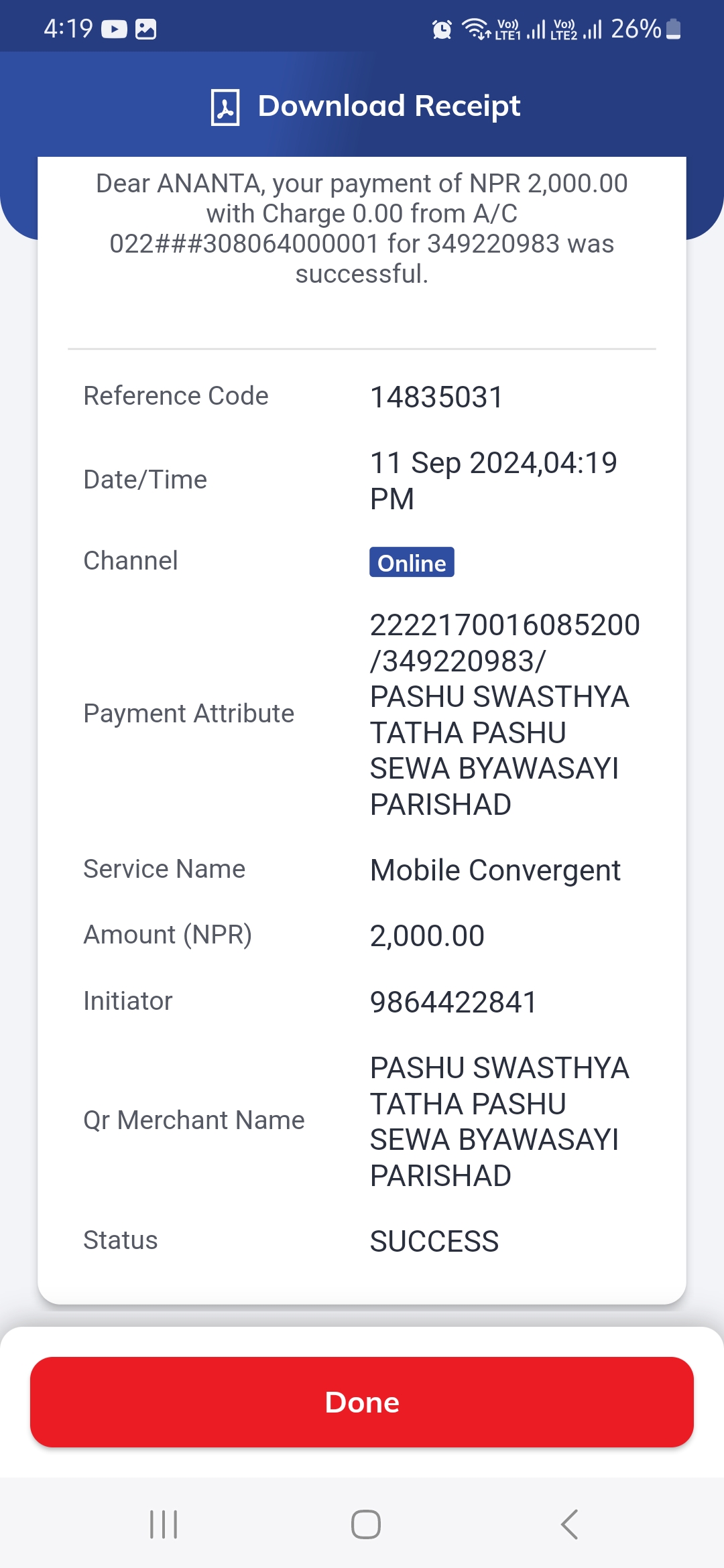Download the payment receipt as PDF

[x=365, y=106]
